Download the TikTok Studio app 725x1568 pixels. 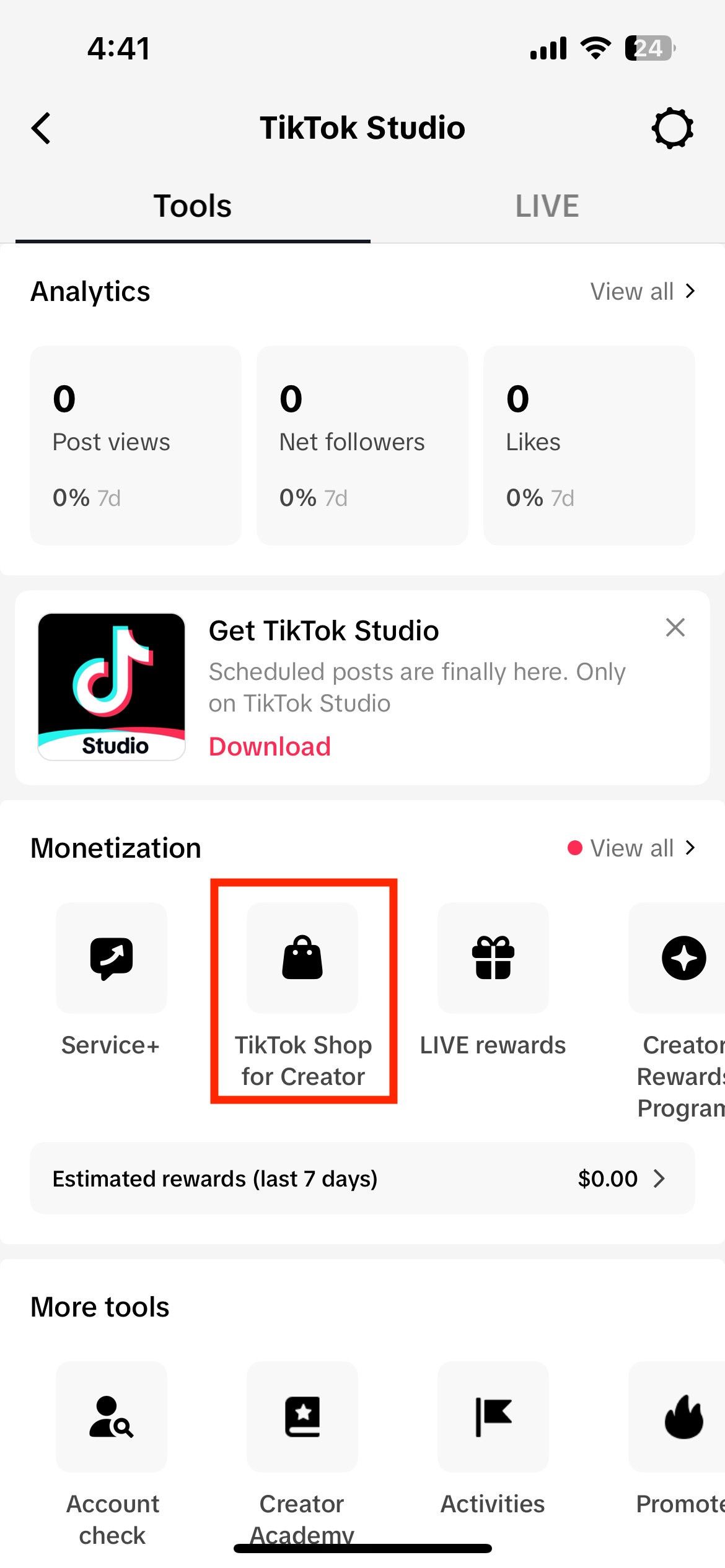pos(270,746)
